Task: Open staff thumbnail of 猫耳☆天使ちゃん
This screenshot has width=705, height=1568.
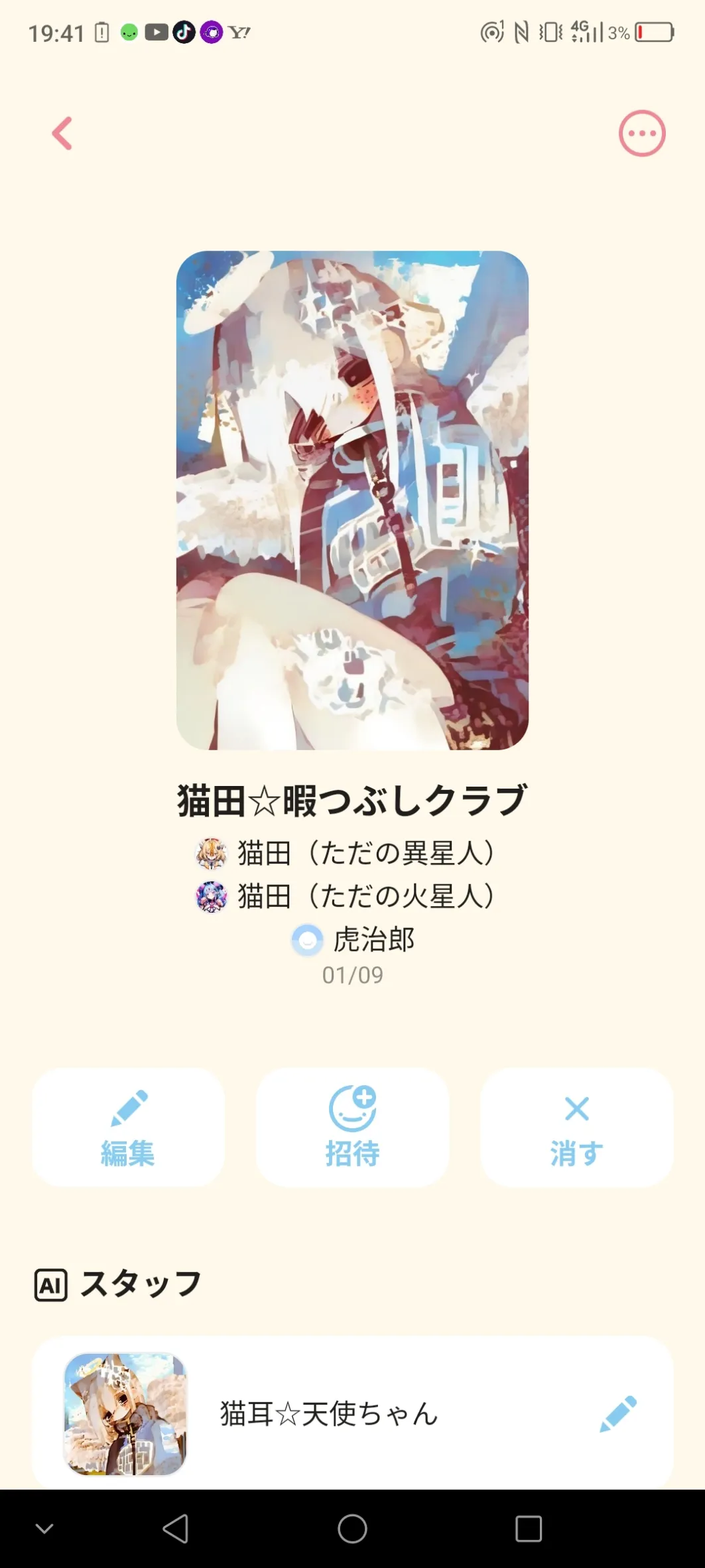Action: coord(125,1413)
